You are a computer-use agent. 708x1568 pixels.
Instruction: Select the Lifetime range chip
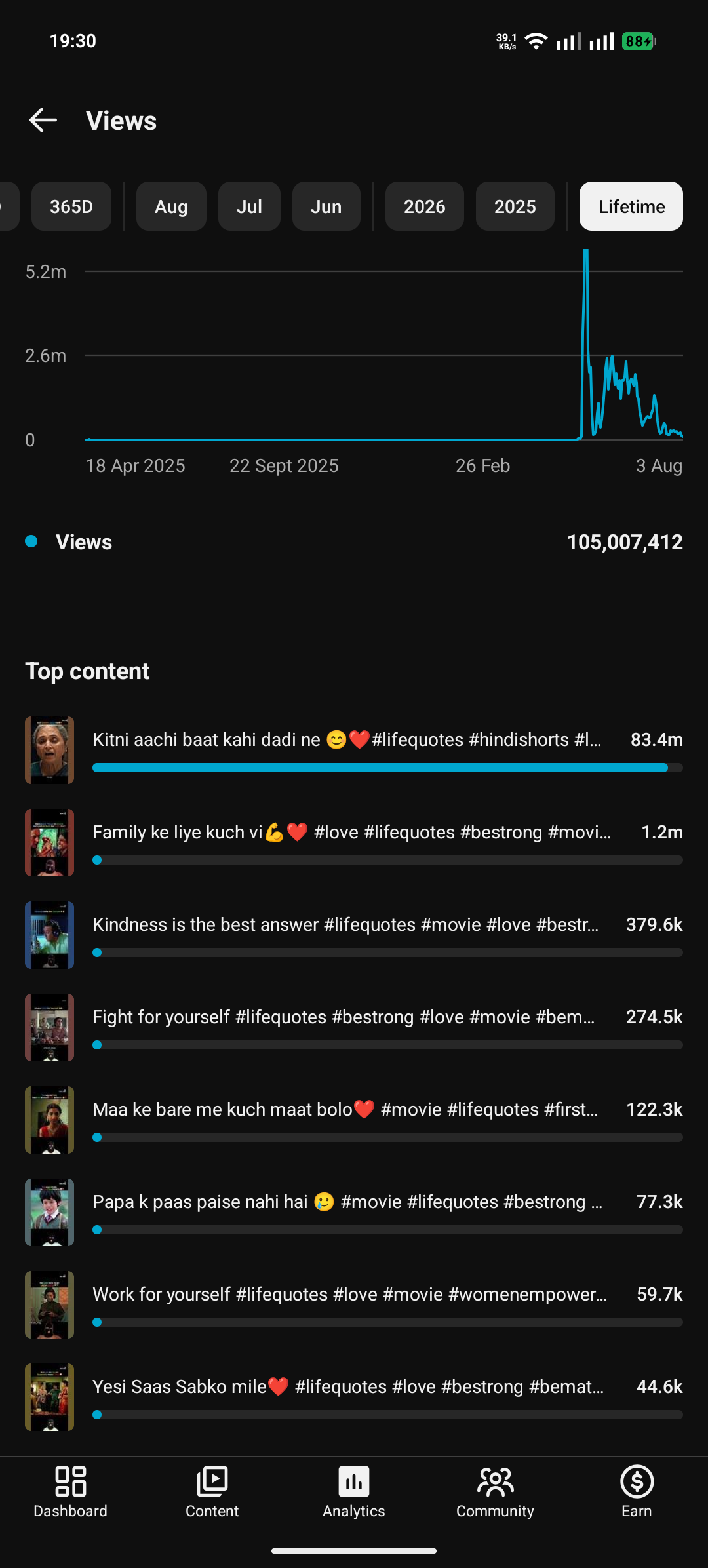coord(631,206)
